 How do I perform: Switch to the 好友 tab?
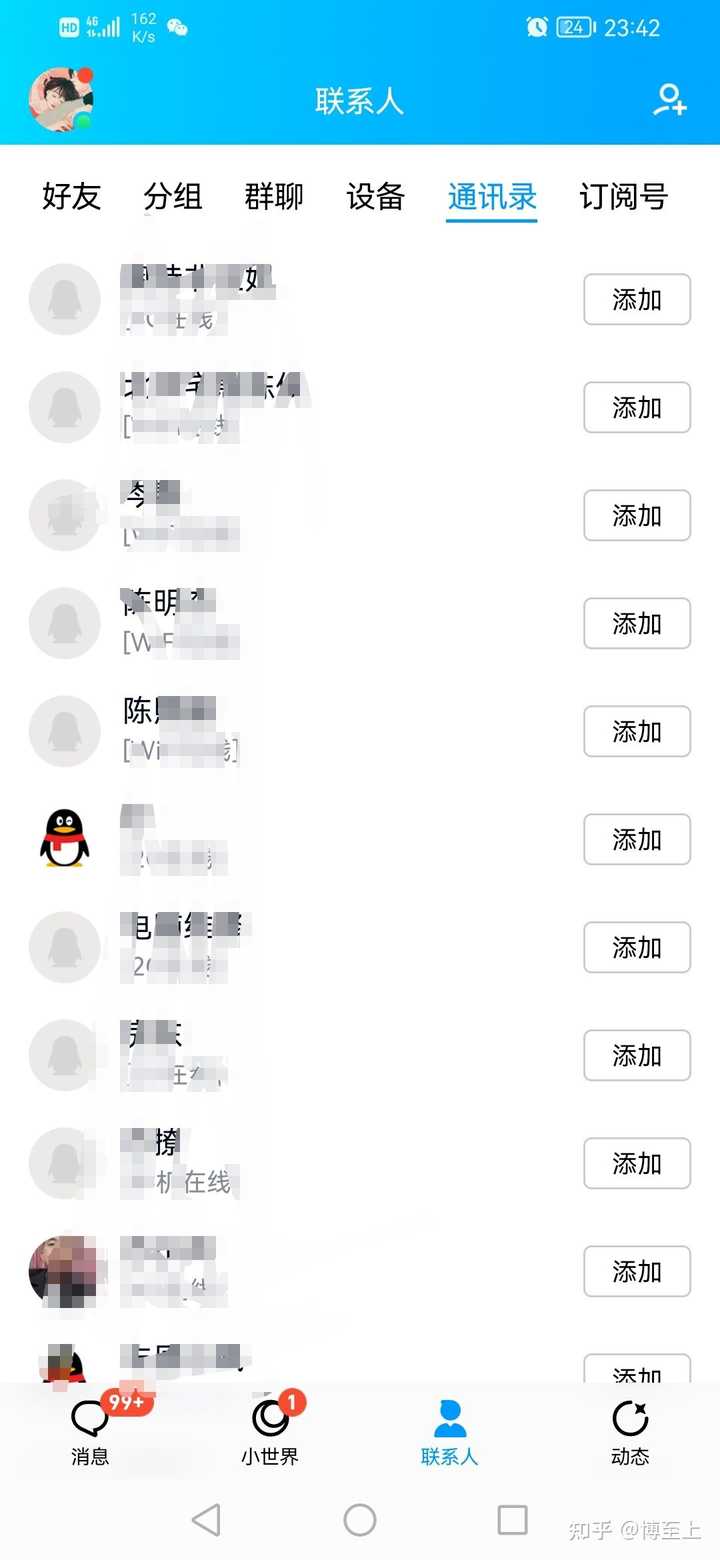[x=70, y=197]
